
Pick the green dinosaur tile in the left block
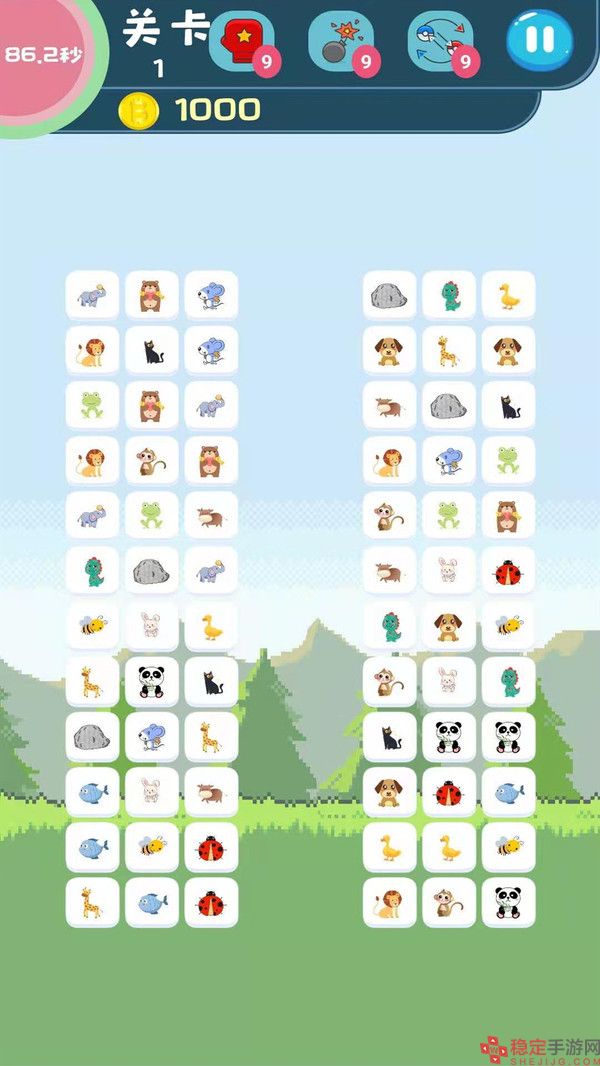93,572
